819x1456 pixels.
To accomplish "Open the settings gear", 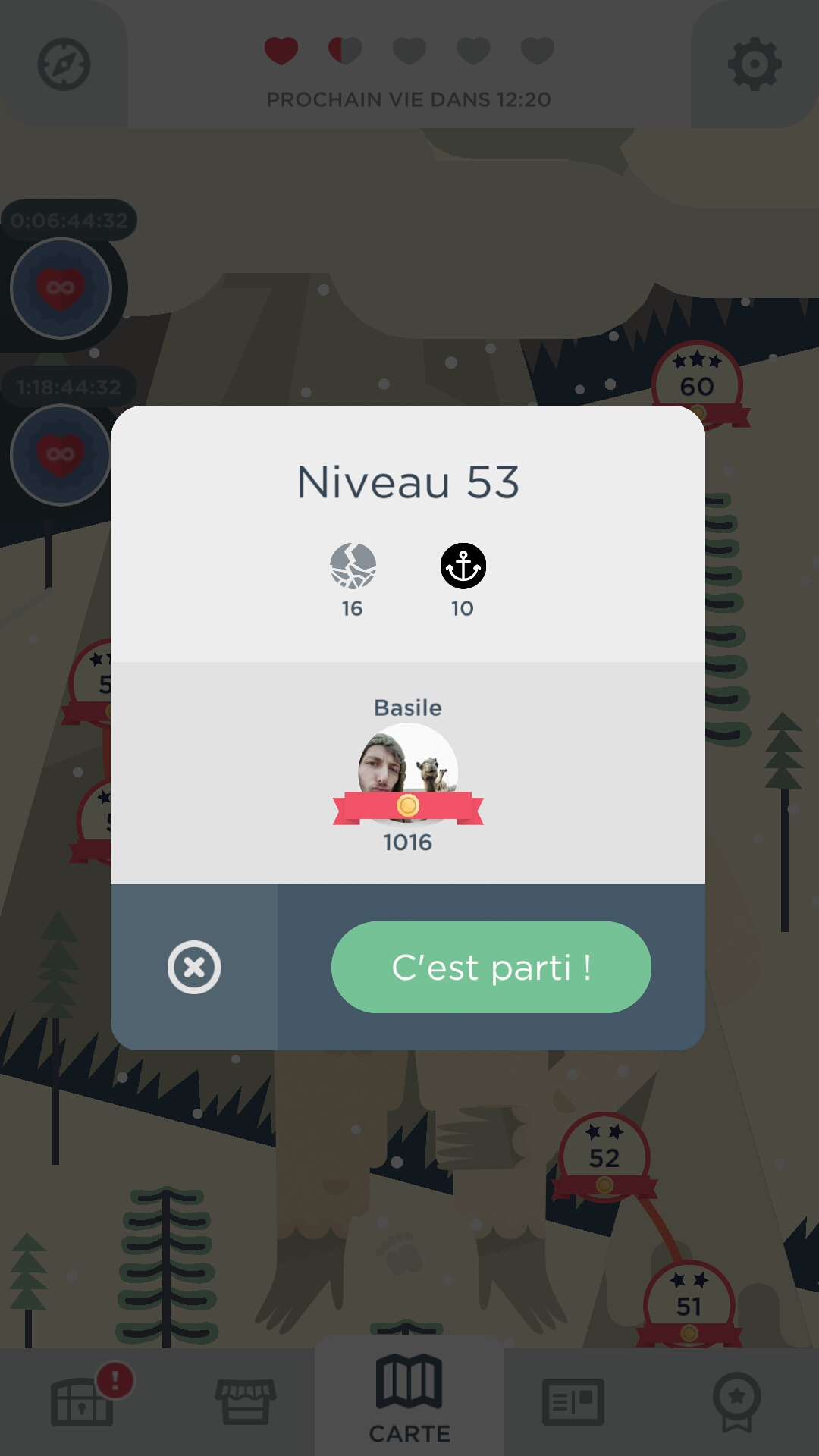I will [x=754, y=64].
